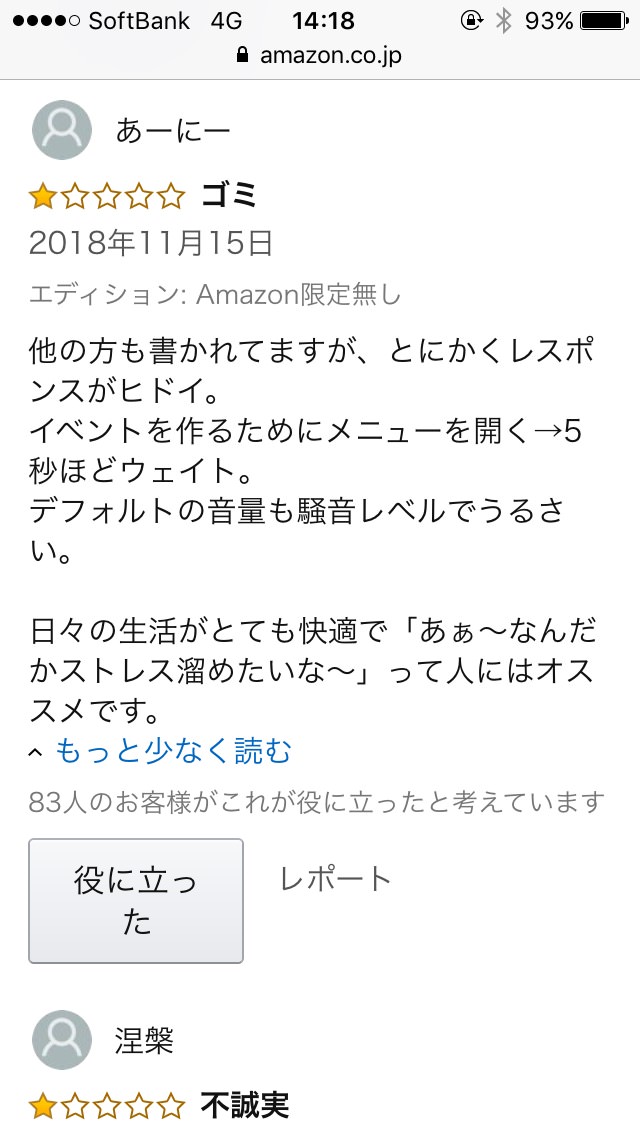Report this review via レポート
Screen dimensions: 640x1136
click(x=336, y=879)
